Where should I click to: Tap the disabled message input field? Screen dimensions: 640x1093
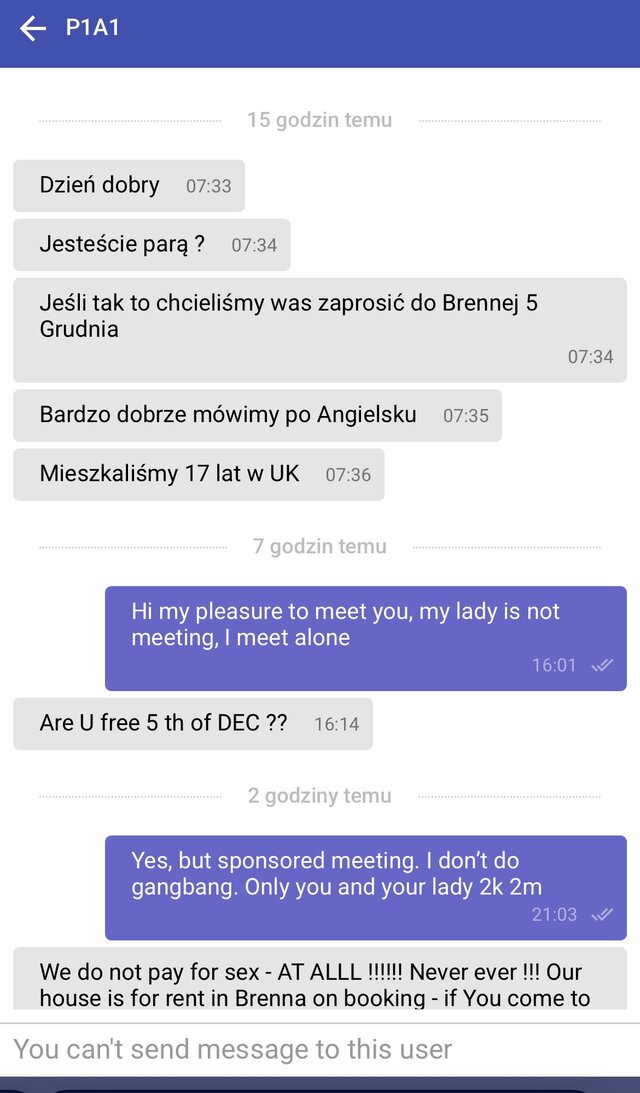[x=320, y=1049]
